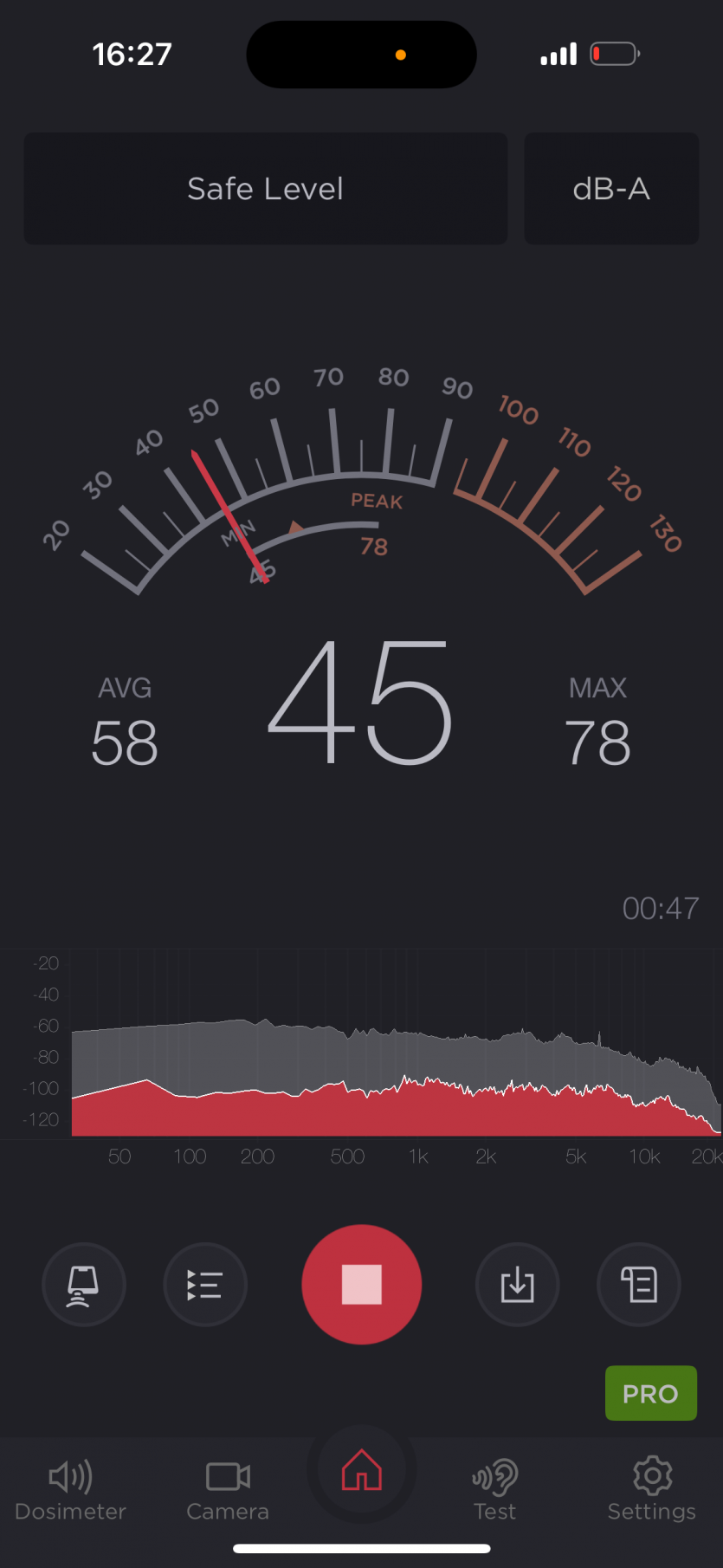Tap the Safe Level button

point(265,189)
